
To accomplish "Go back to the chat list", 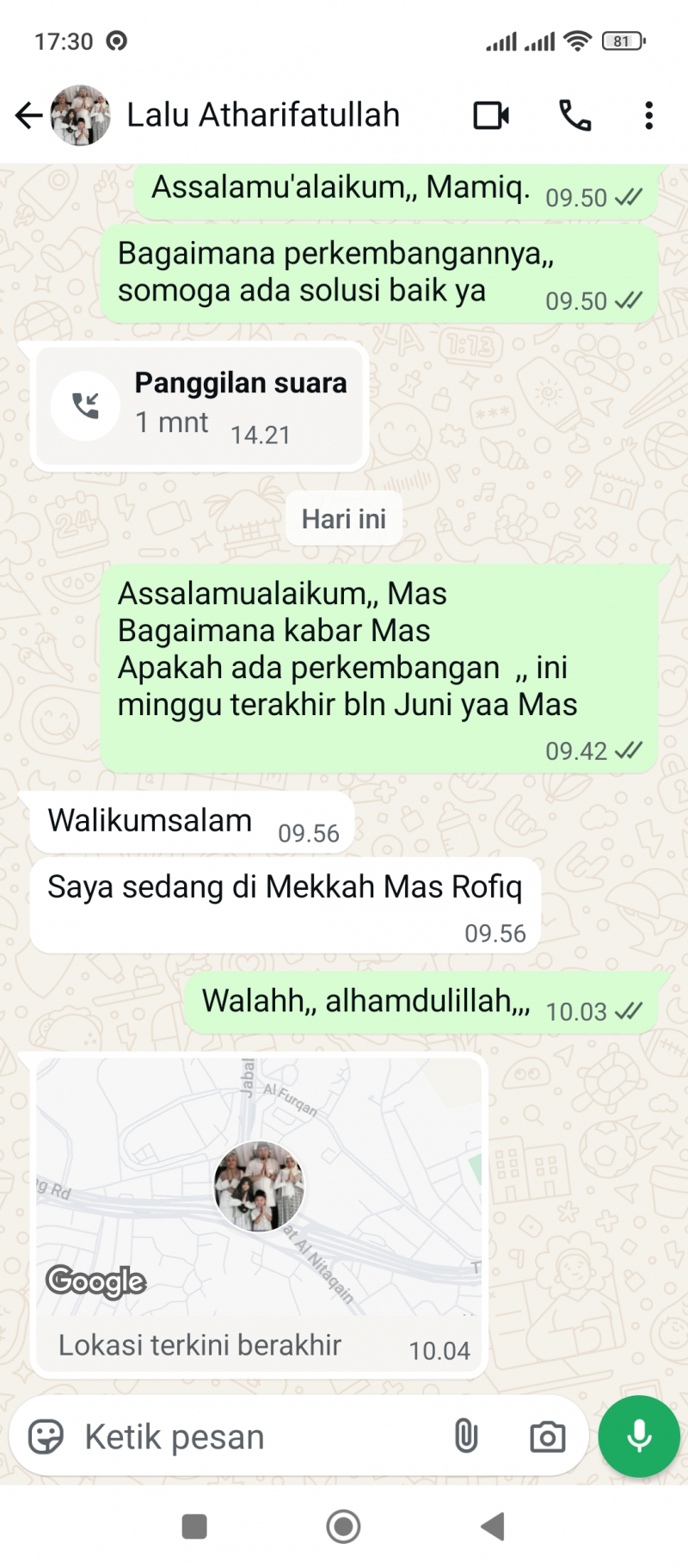I will point(28,115).
